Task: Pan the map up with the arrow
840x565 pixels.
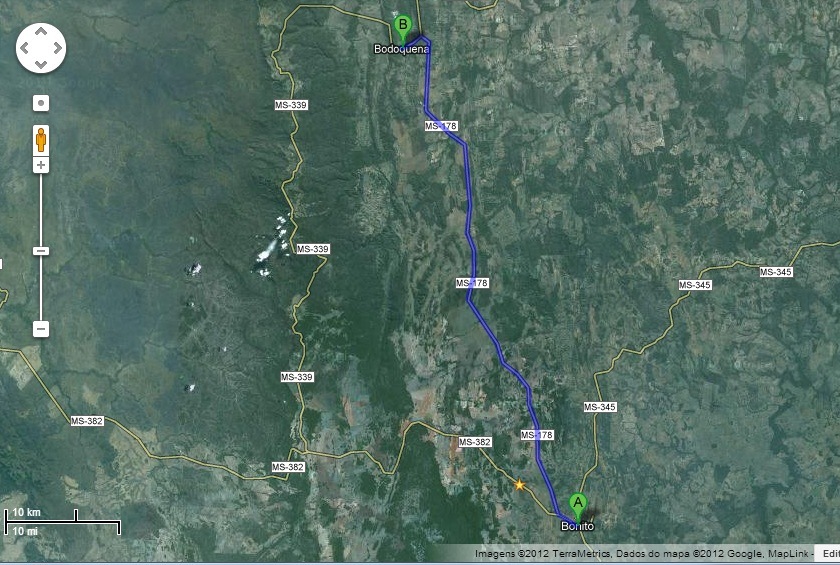Action: click(x=41, y=33)
